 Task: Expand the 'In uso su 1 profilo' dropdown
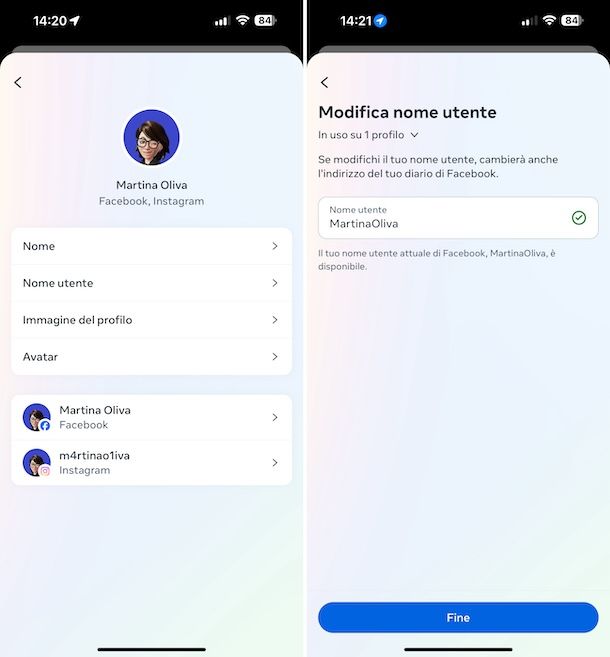click(368, 135)
